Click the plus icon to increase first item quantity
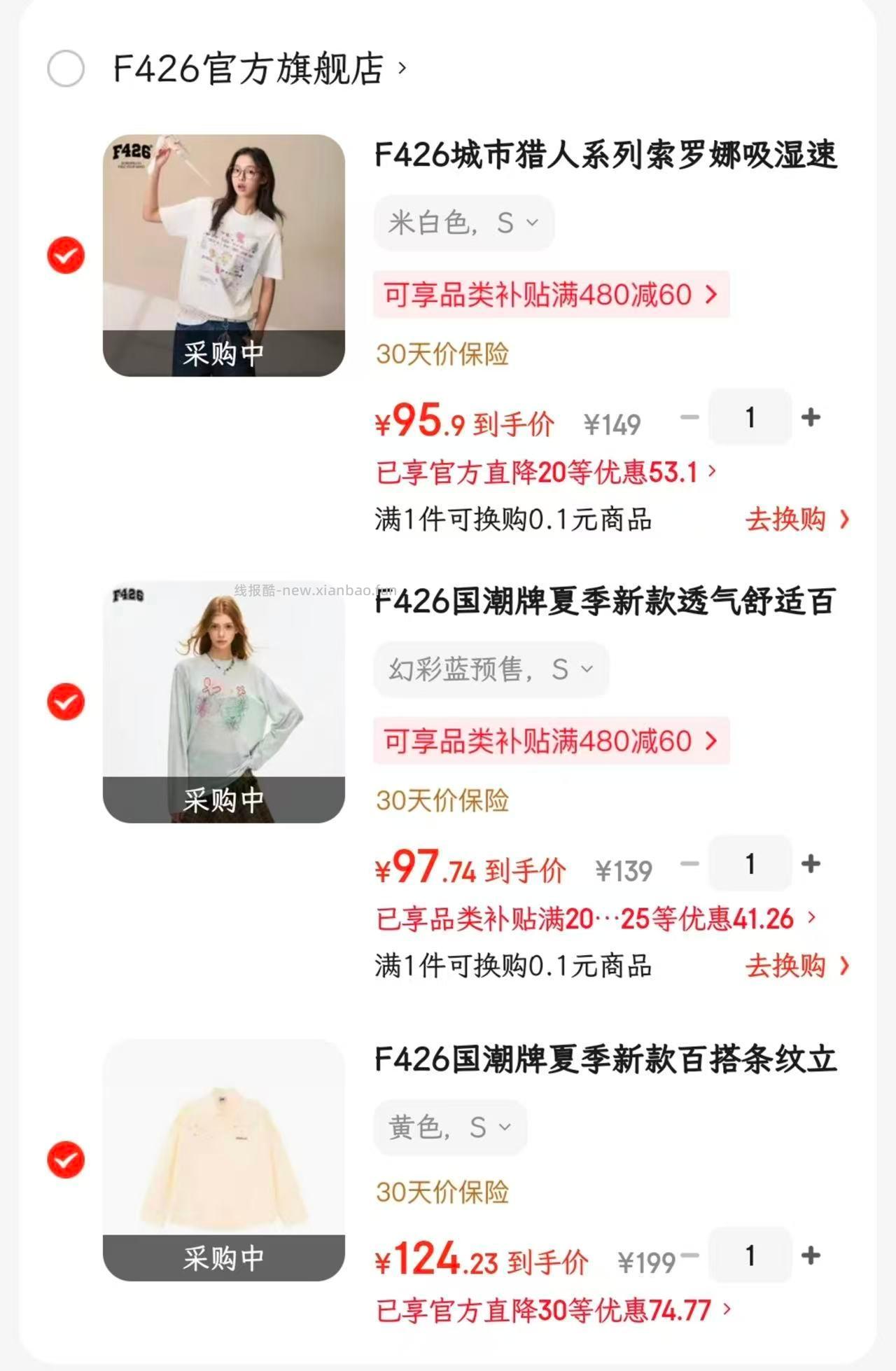 (810, 417)
